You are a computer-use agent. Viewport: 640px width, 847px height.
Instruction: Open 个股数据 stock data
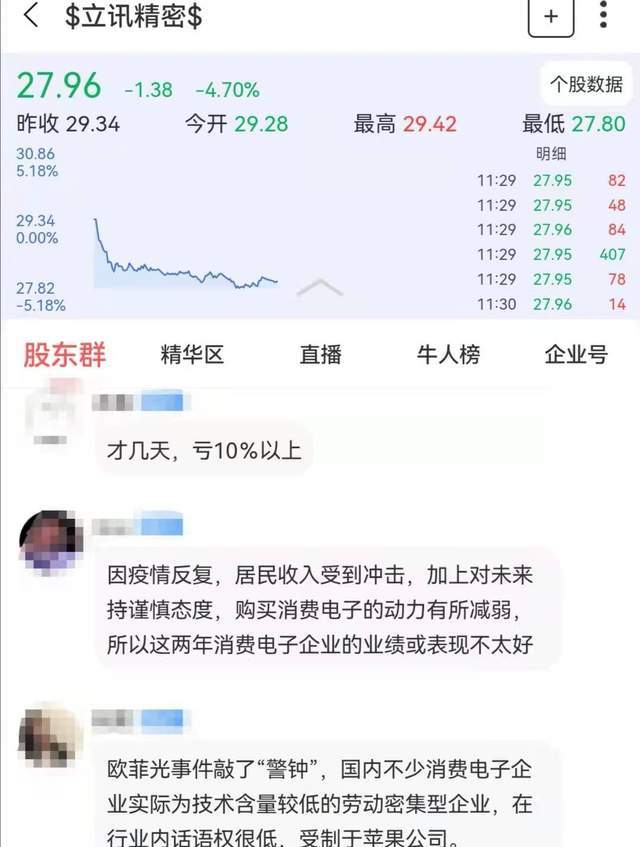coord(587,85)
